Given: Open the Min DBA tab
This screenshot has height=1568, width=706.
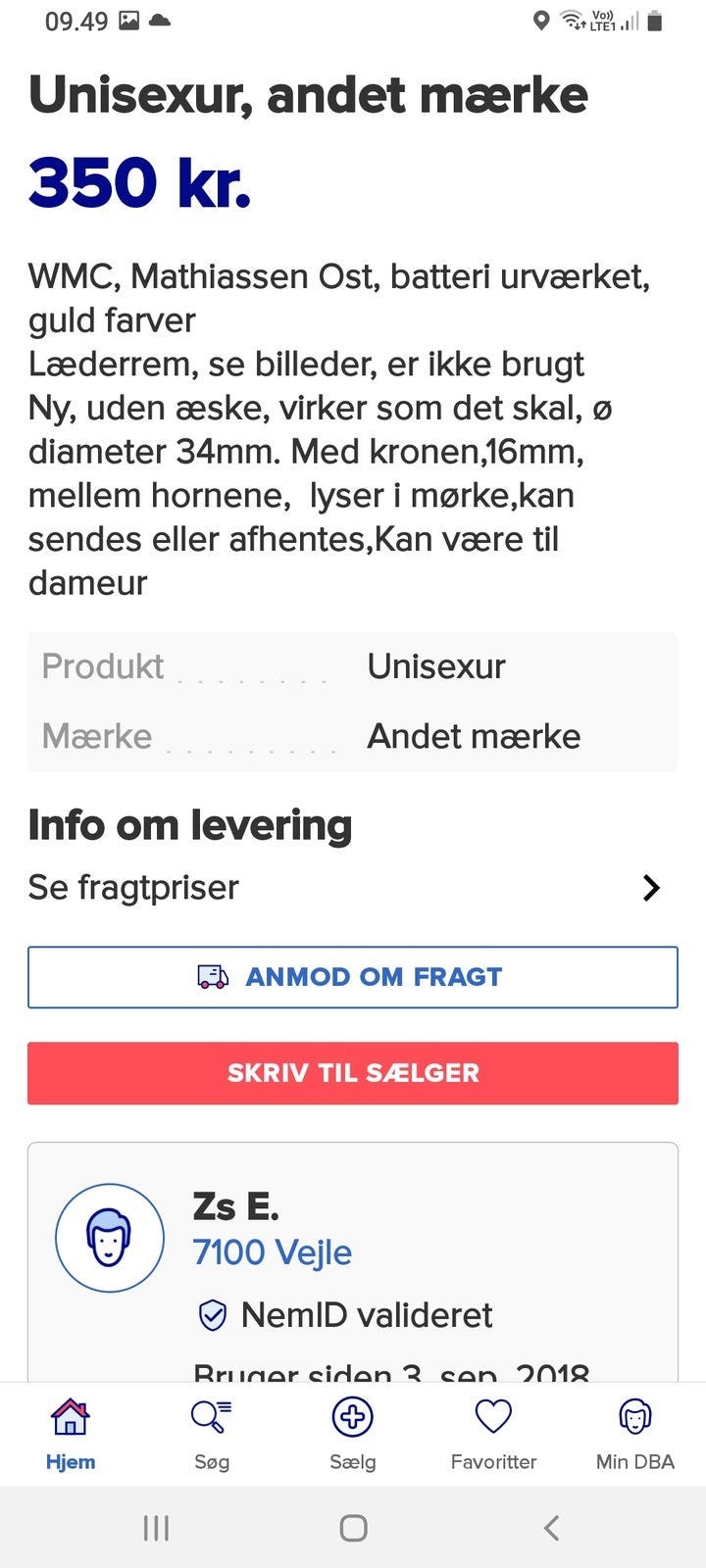Looking at the screenshot, I should (635, 1435).
